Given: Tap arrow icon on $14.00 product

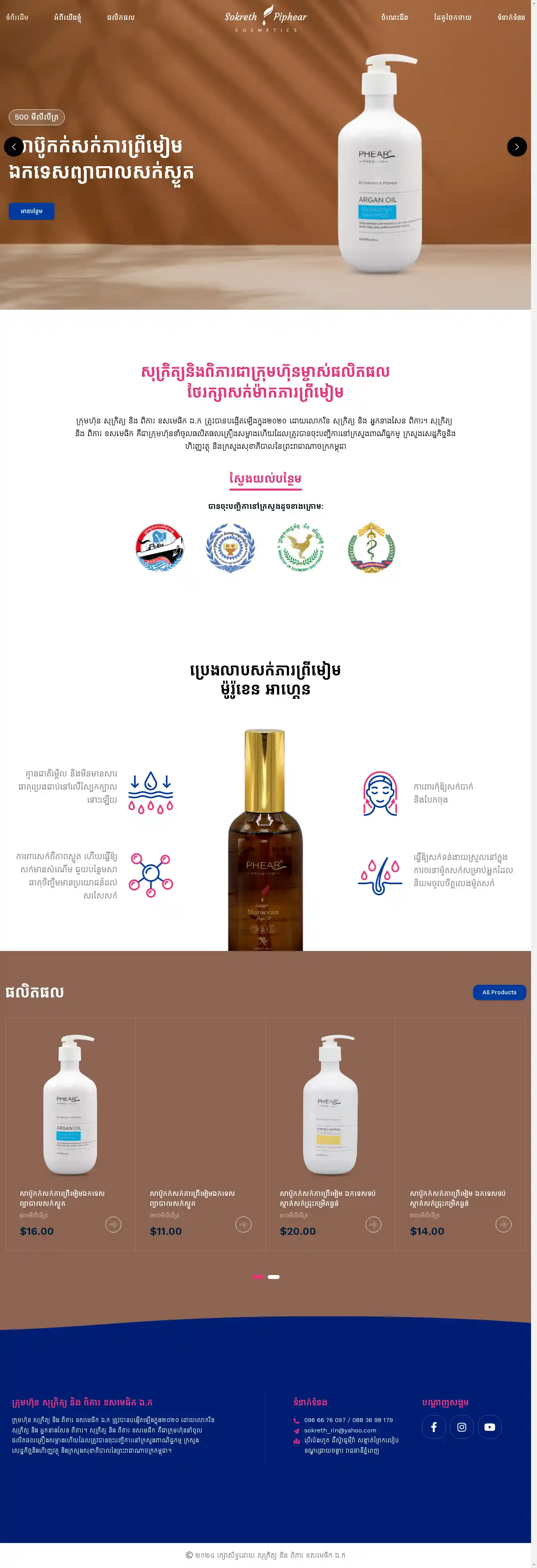Looking at the screenshot, I should click(503, 1224).
